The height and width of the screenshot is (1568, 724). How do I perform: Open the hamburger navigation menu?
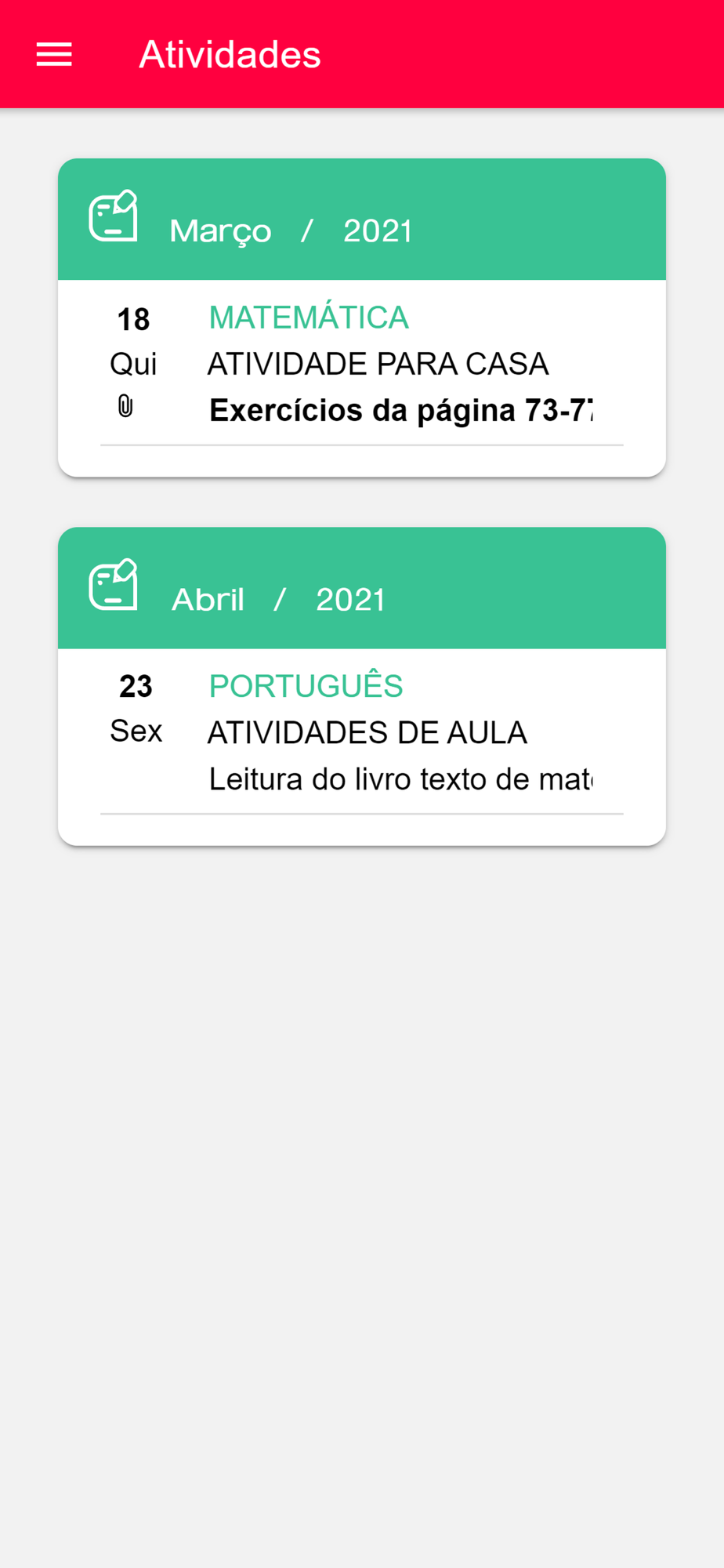click(54, 55)
